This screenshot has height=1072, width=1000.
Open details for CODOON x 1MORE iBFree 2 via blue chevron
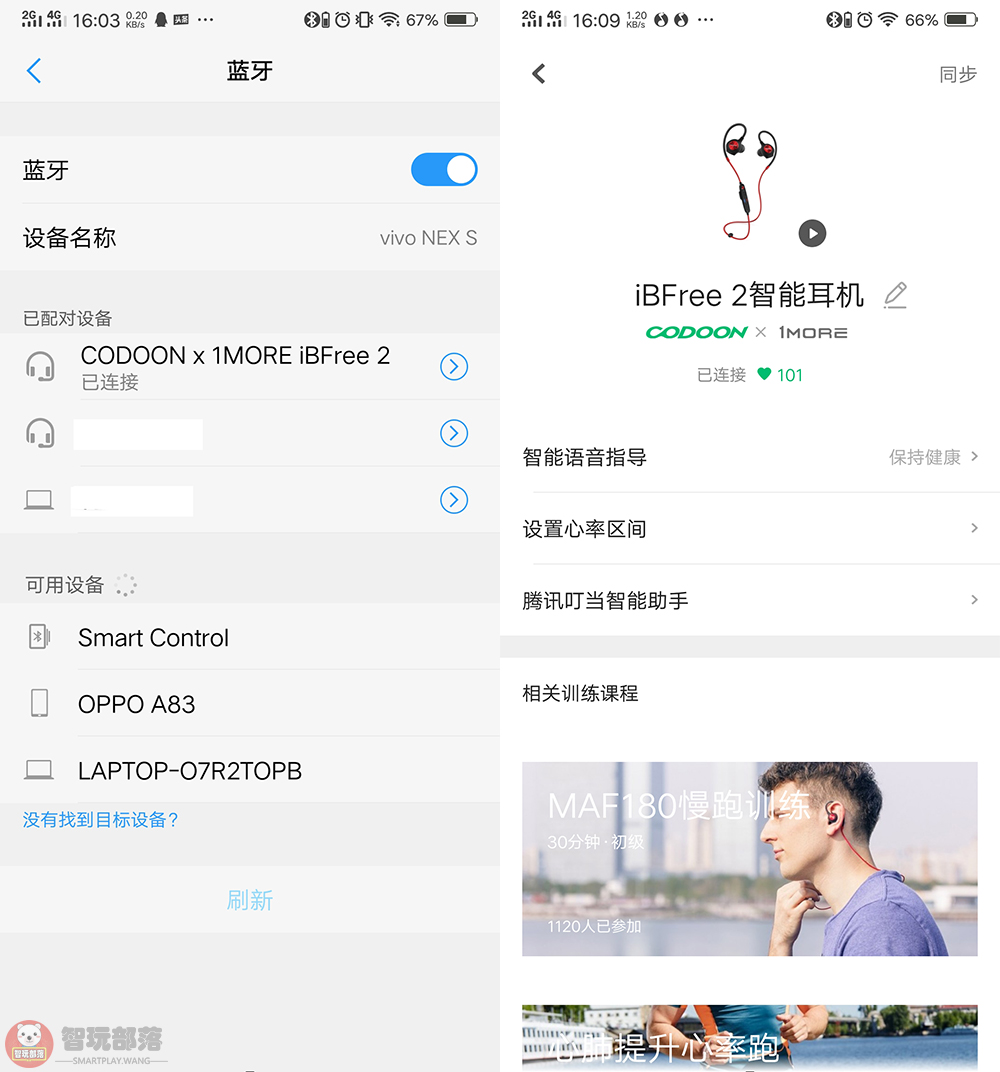[x=454, y=366]
